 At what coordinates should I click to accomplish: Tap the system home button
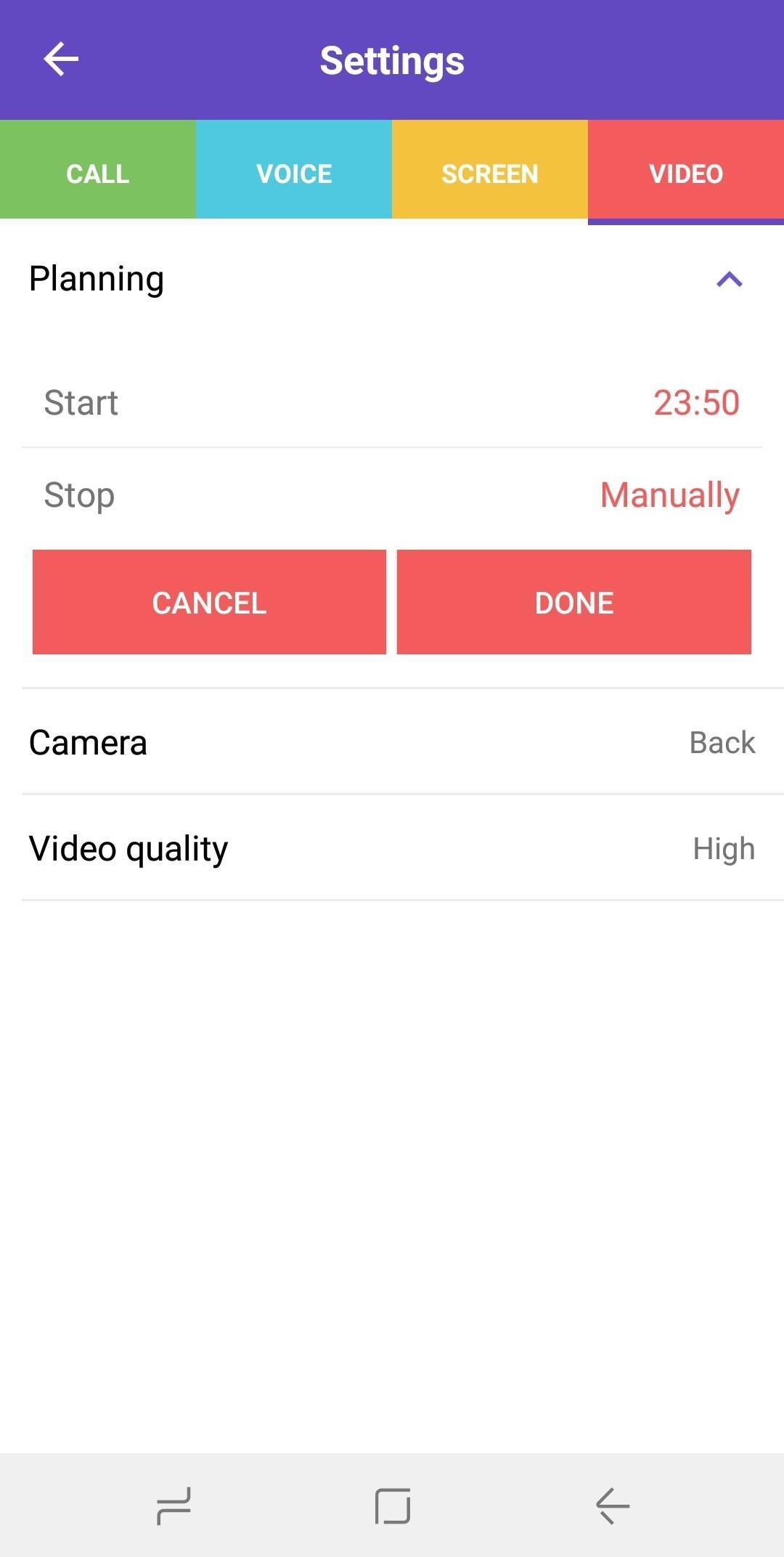(393, 1505)
